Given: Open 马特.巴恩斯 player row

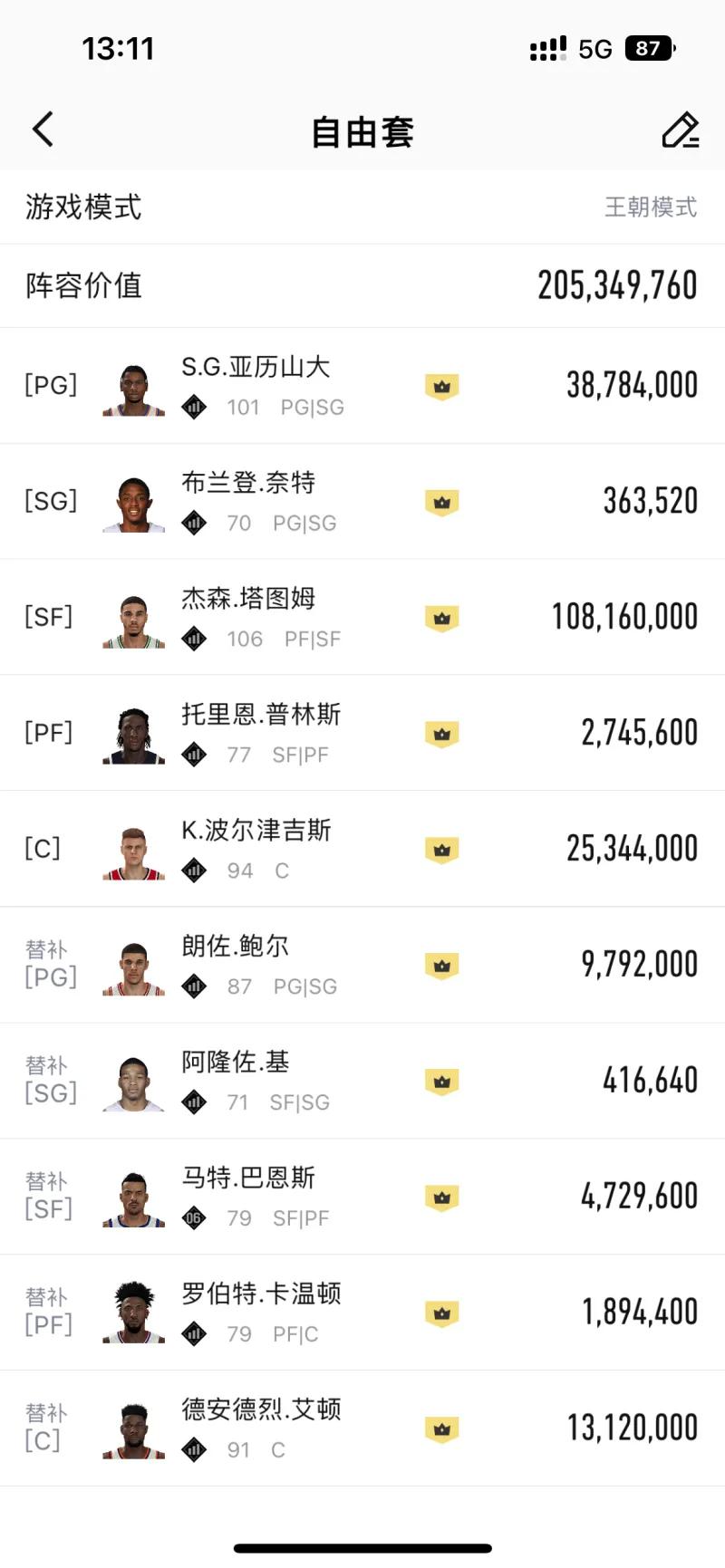Looking at the screenshot, I should 362,1198.
